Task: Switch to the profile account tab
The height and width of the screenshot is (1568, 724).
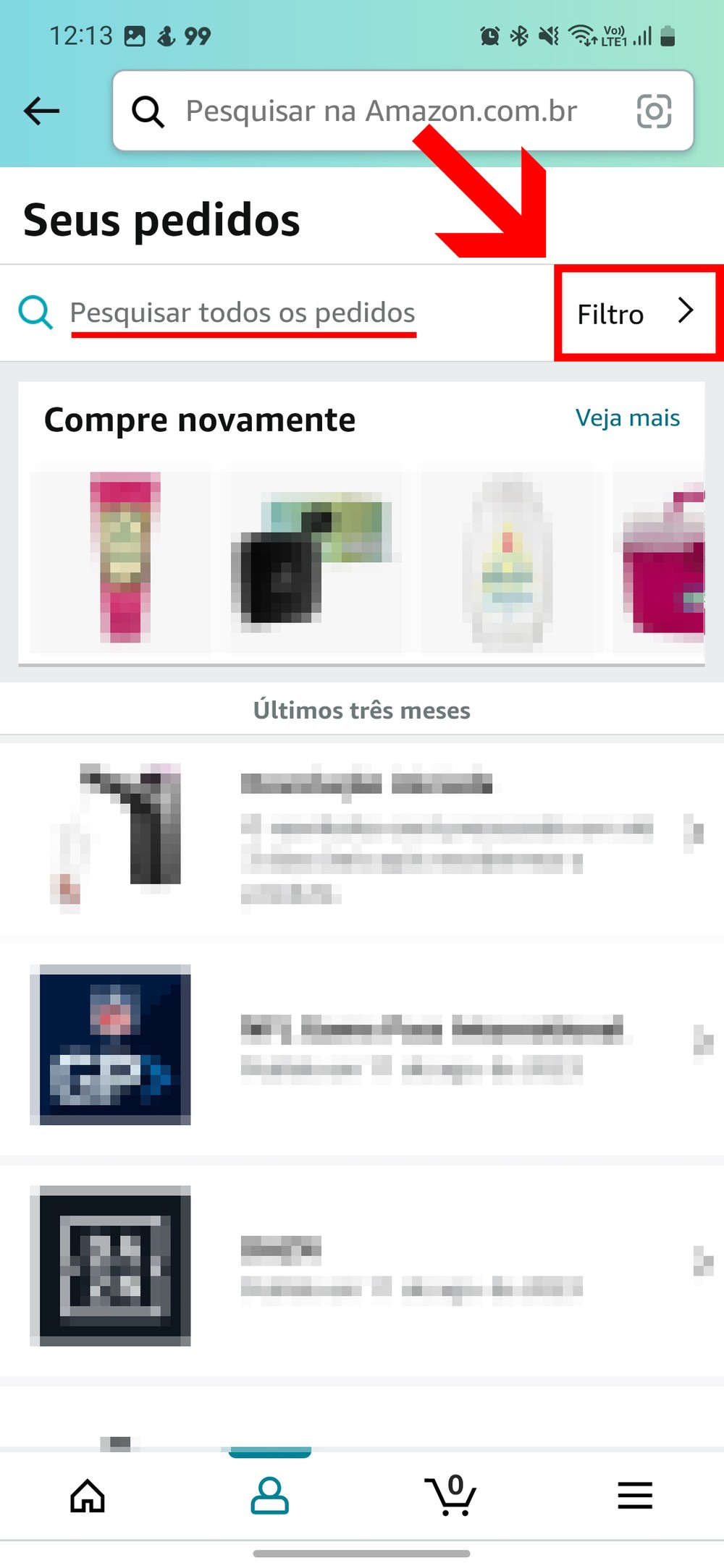Action: coord(269,1496)
